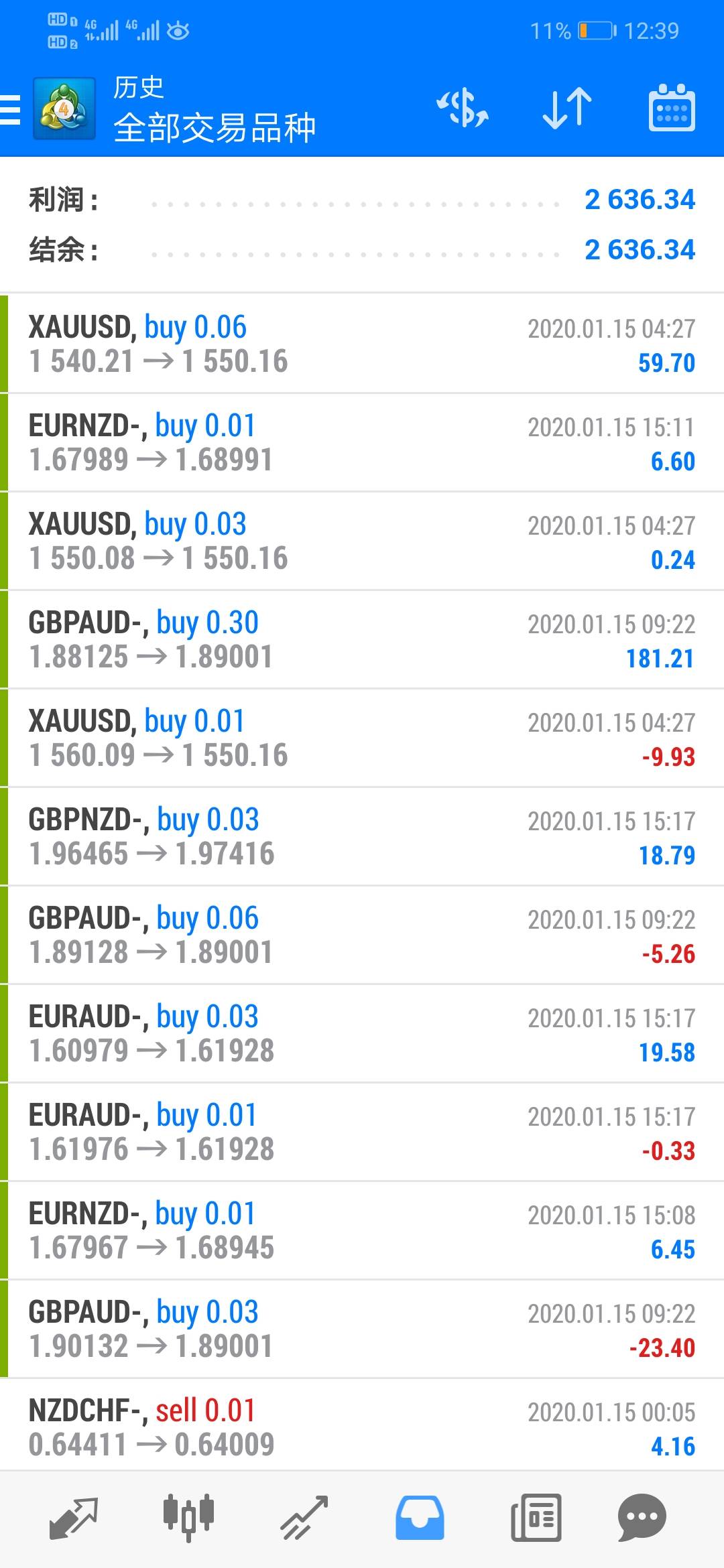Open the EURAUD buy 0.03 trade
The image size is (724, 1568).
click(x=362, y=1033)
